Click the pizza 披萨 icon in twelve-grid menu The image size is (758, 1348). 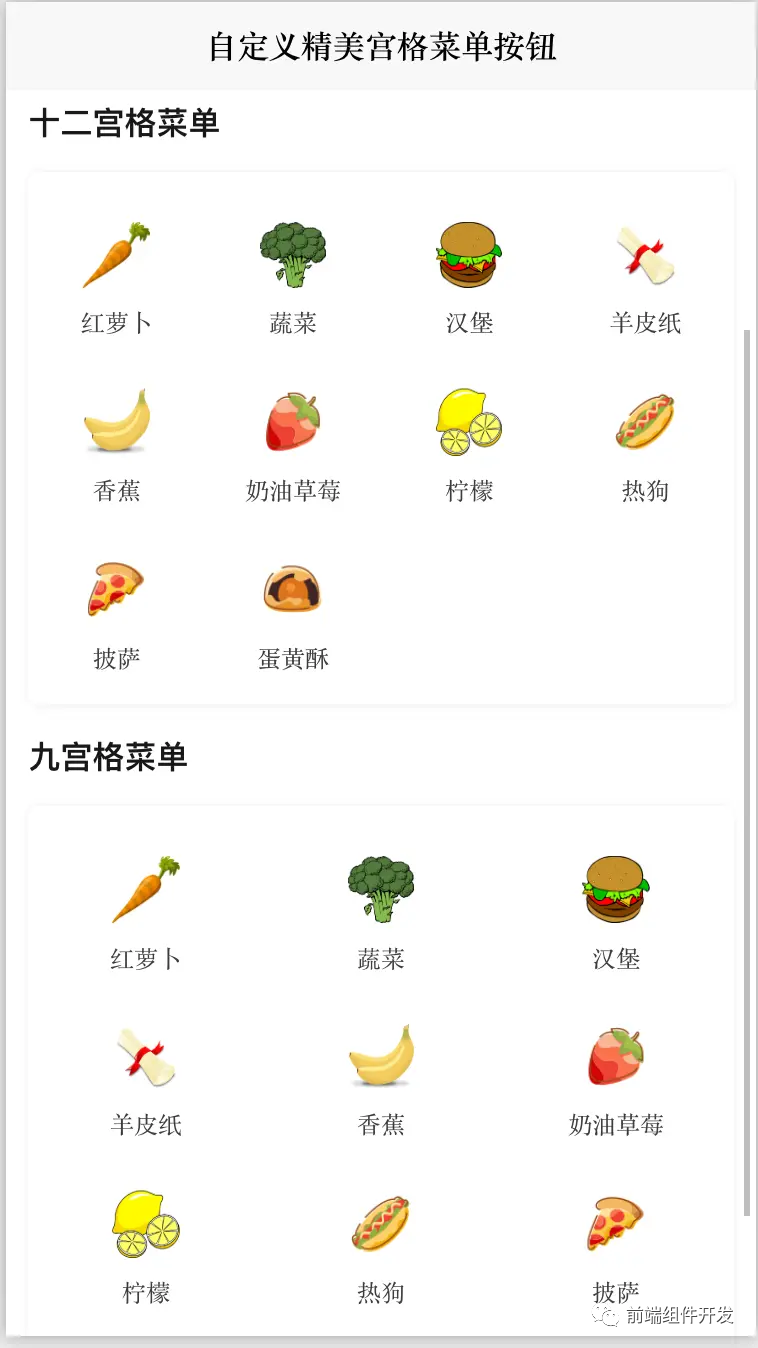pos(117,588)
